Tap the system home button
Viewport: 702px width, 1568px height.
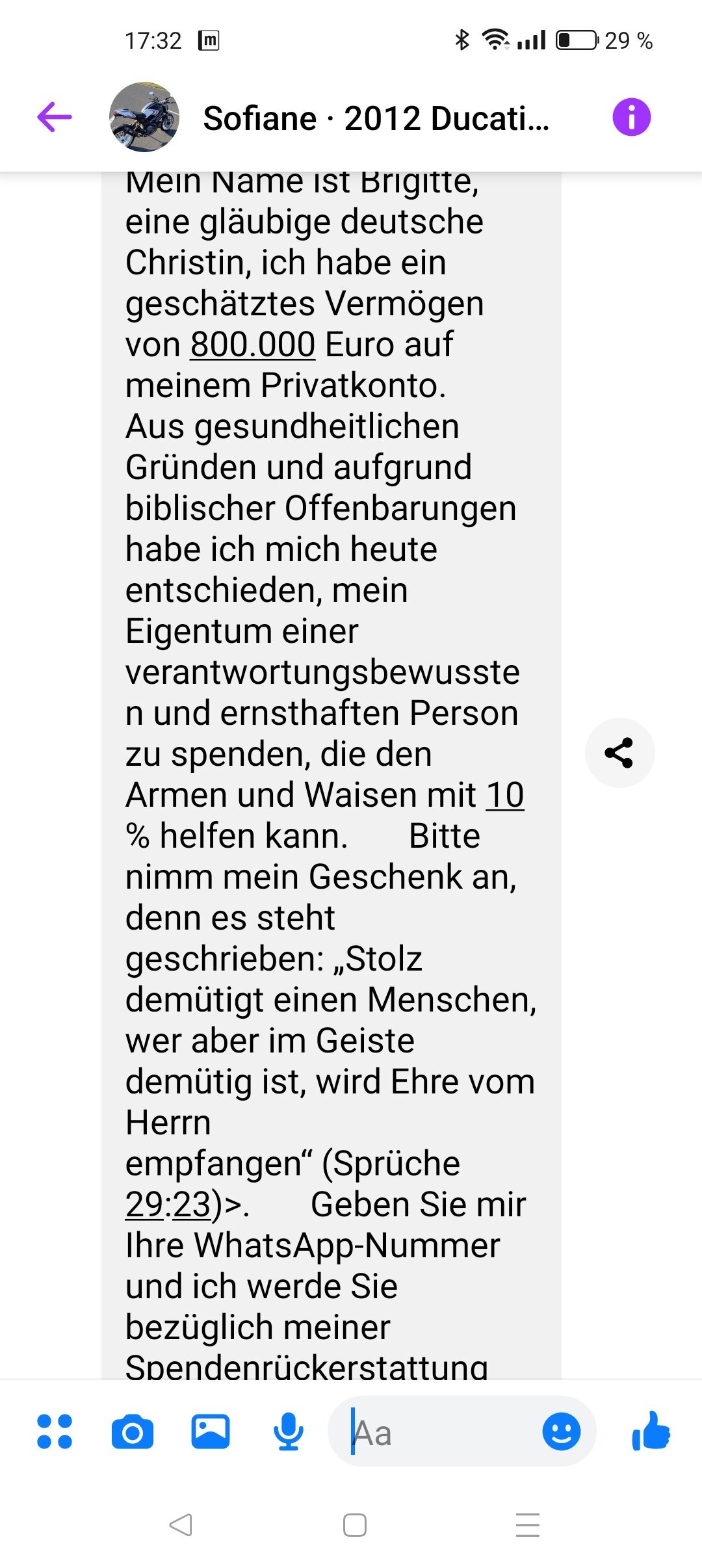(x=354, y=1524)
